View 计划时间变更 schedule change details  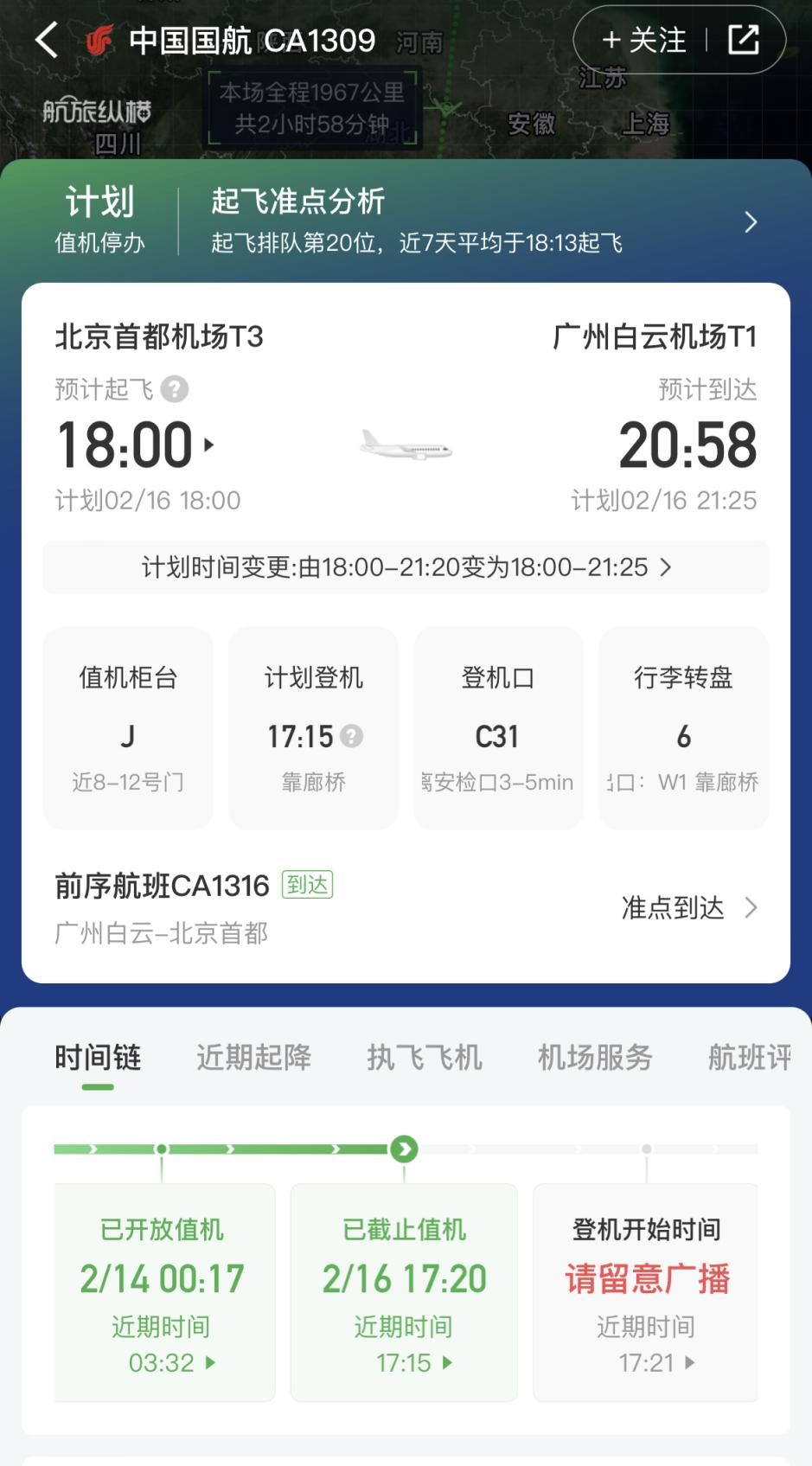tap(406, 567)
